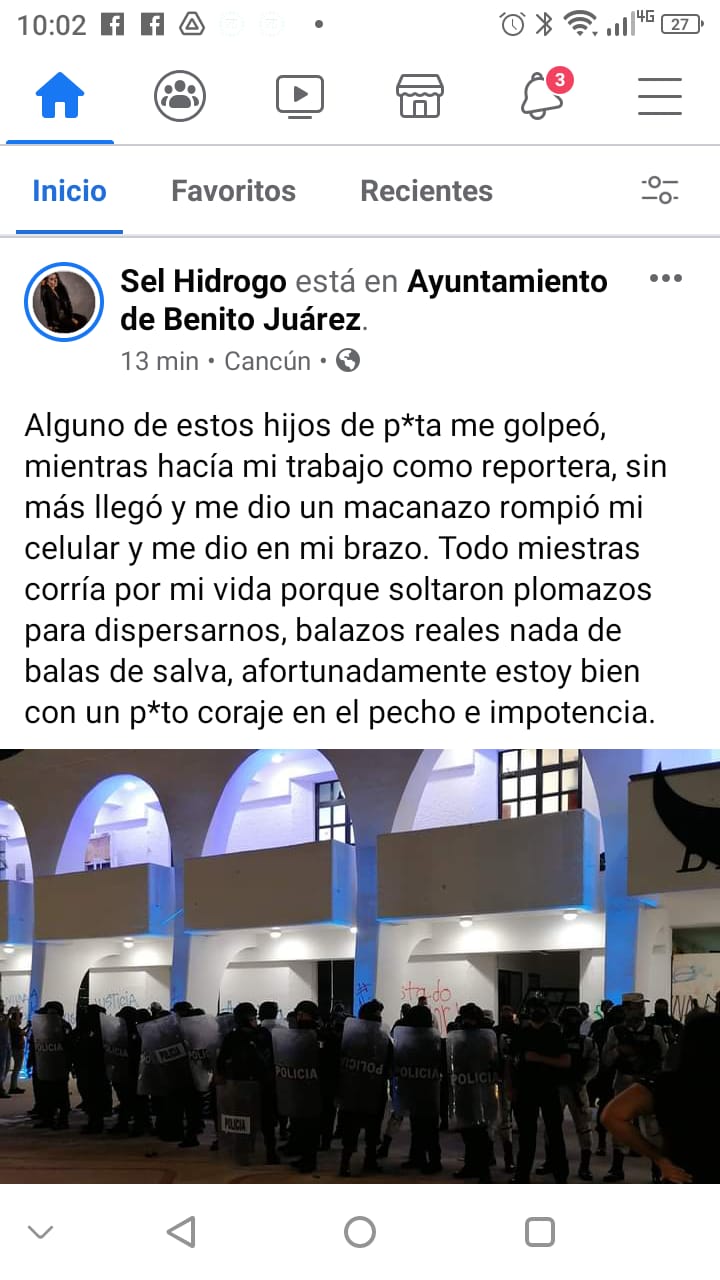Open the recent apps overview
720x1280 pixels.
pyautogui.click(x=539, y=1232)
